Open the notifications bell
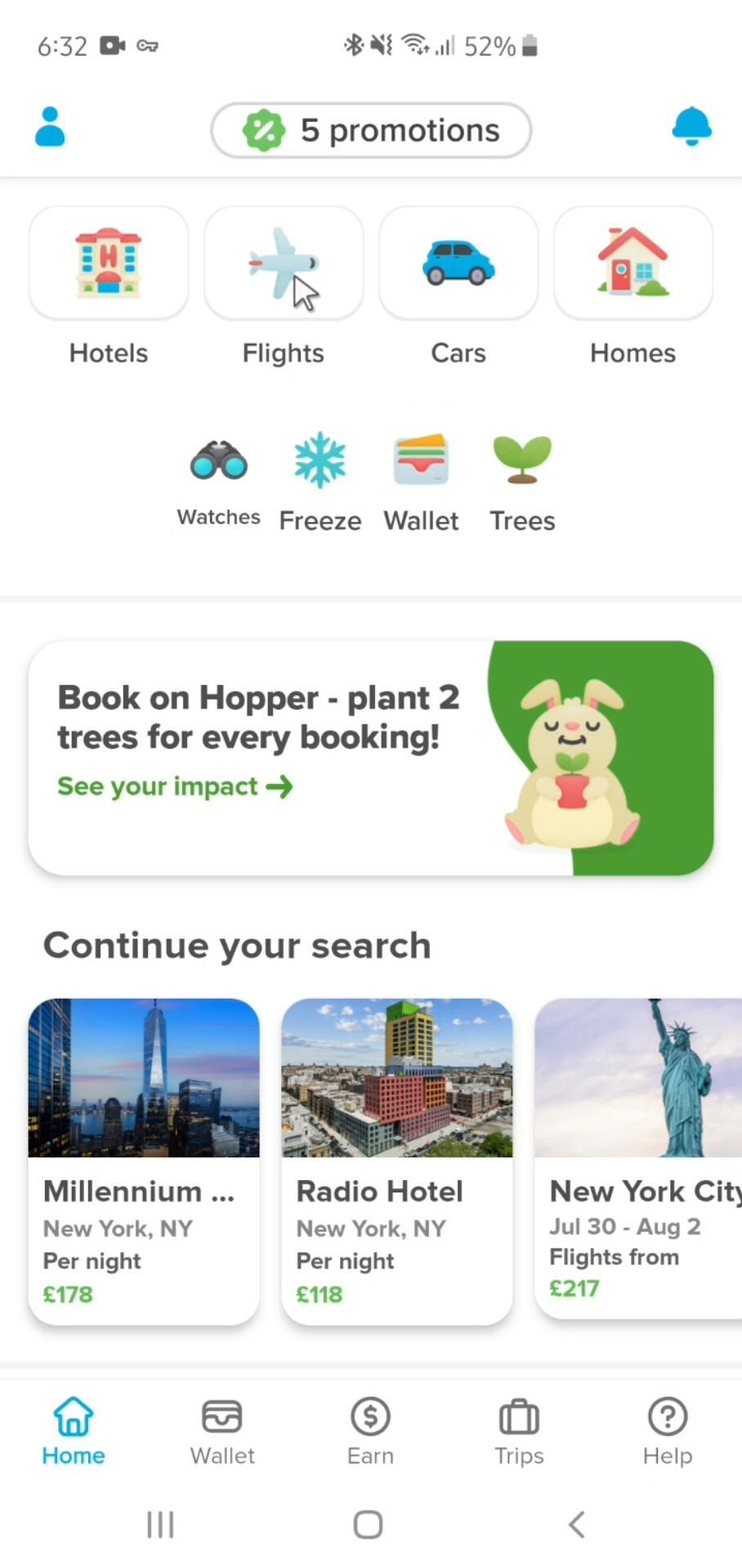 (x=691, y=127)
